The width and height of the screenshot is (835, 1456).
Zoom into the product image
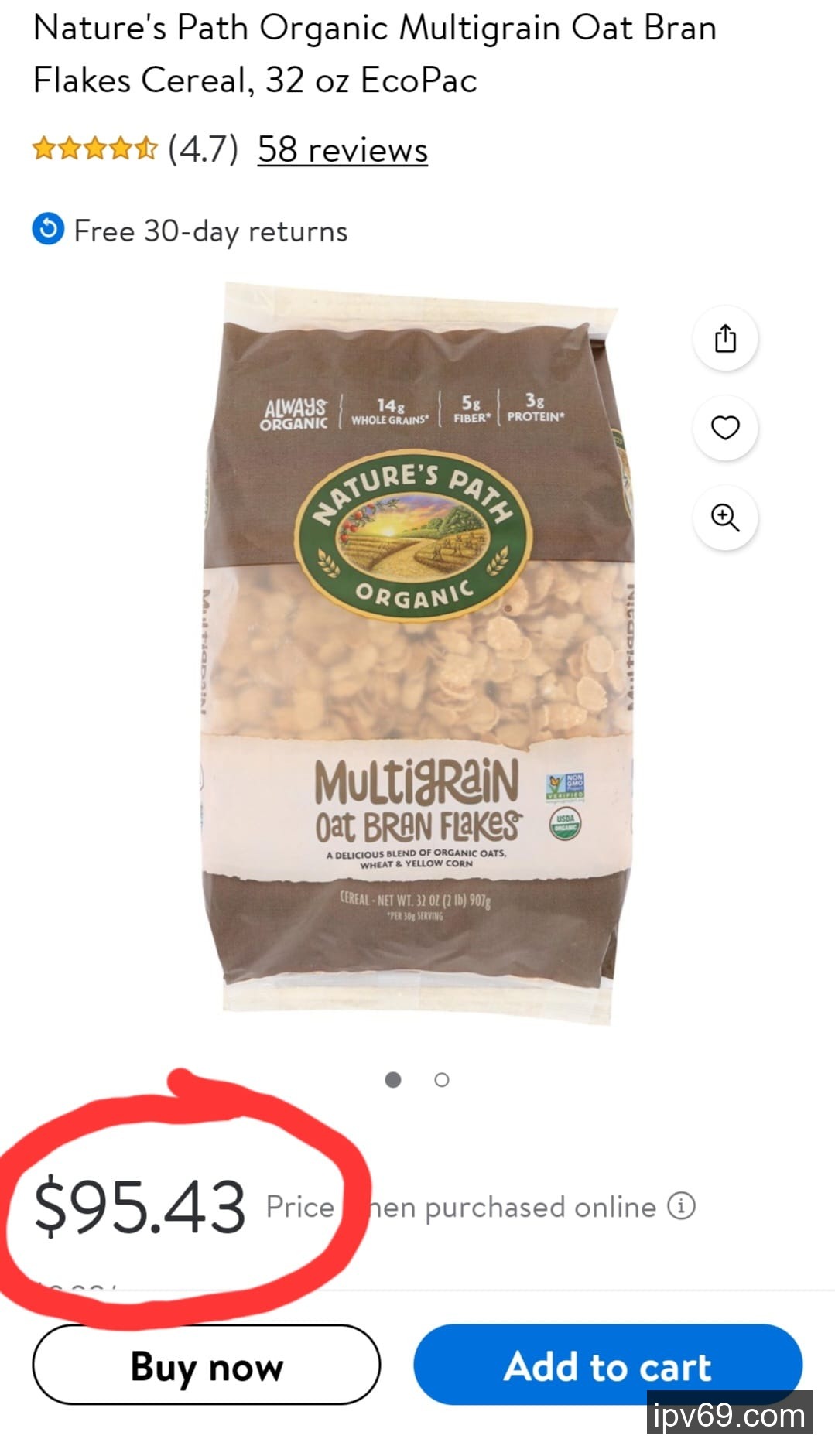(725, 518)
